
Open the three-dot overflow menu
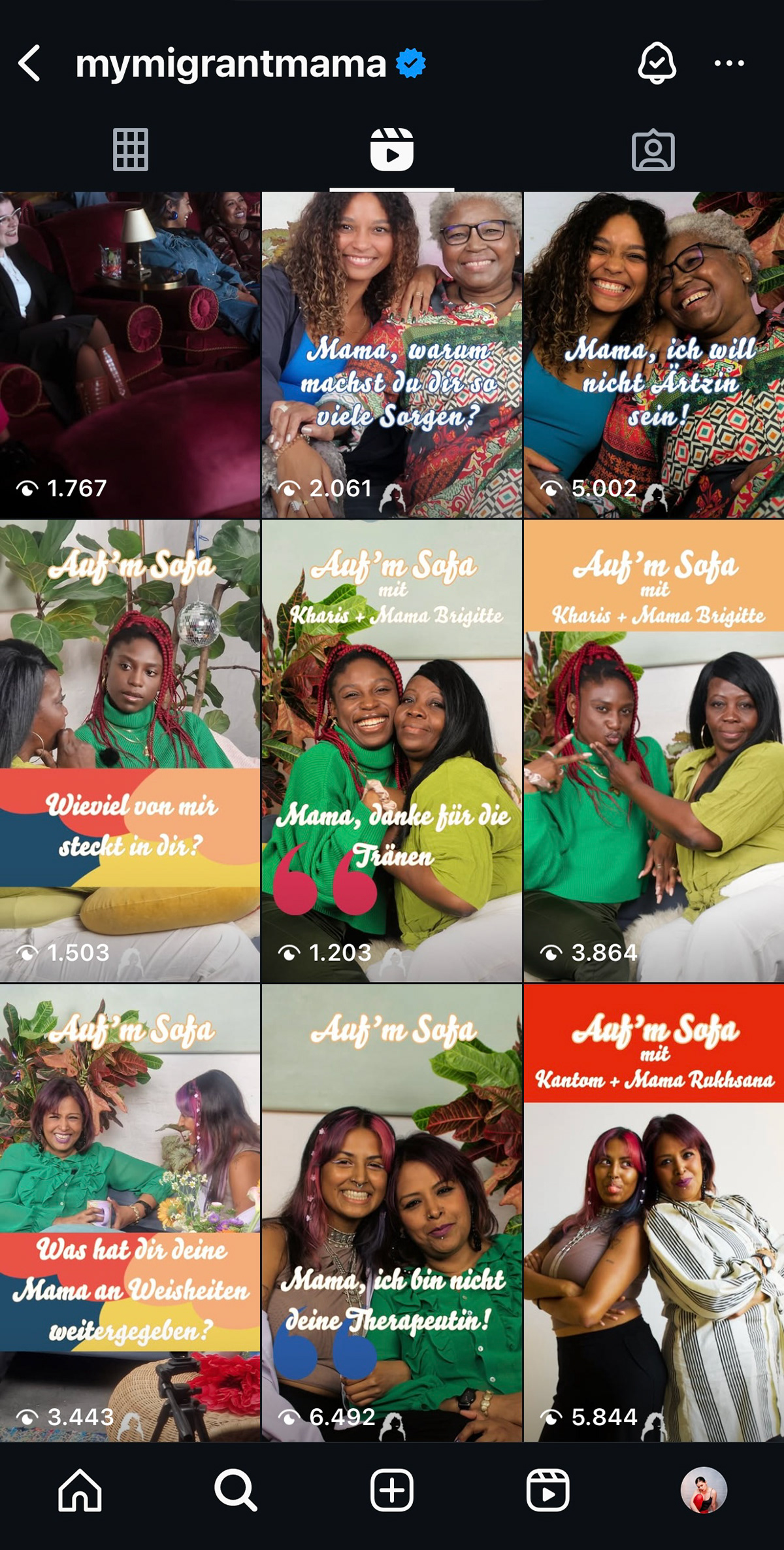point(729,63)
